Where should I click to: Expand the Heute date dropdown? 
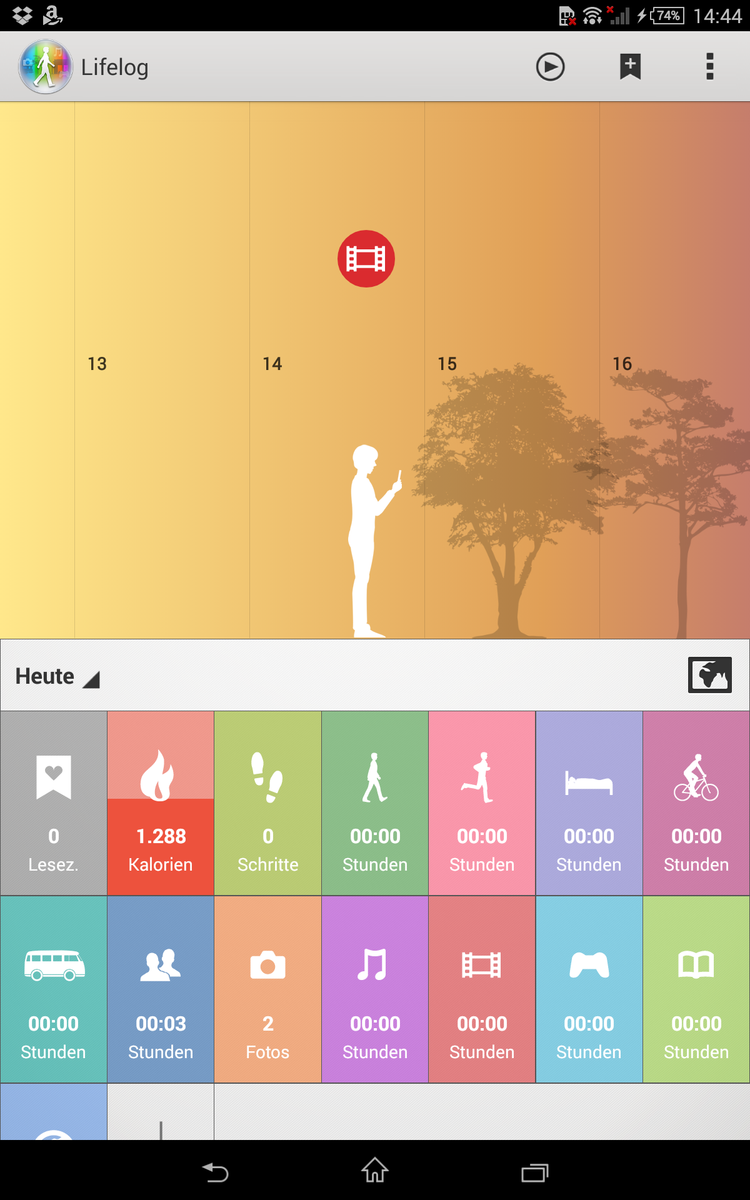tap(58, 677)
